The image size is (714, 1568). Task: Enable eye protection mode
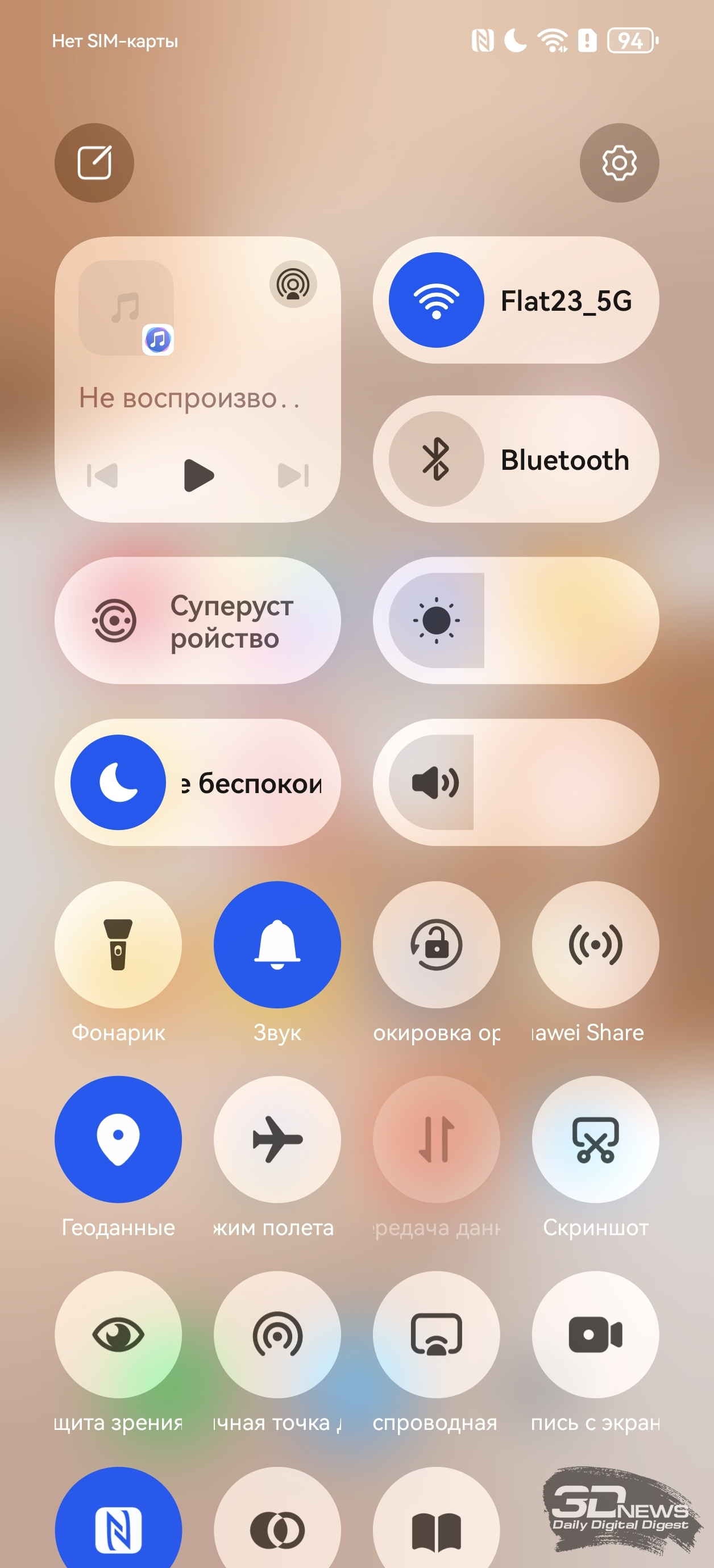[118, 1335]
